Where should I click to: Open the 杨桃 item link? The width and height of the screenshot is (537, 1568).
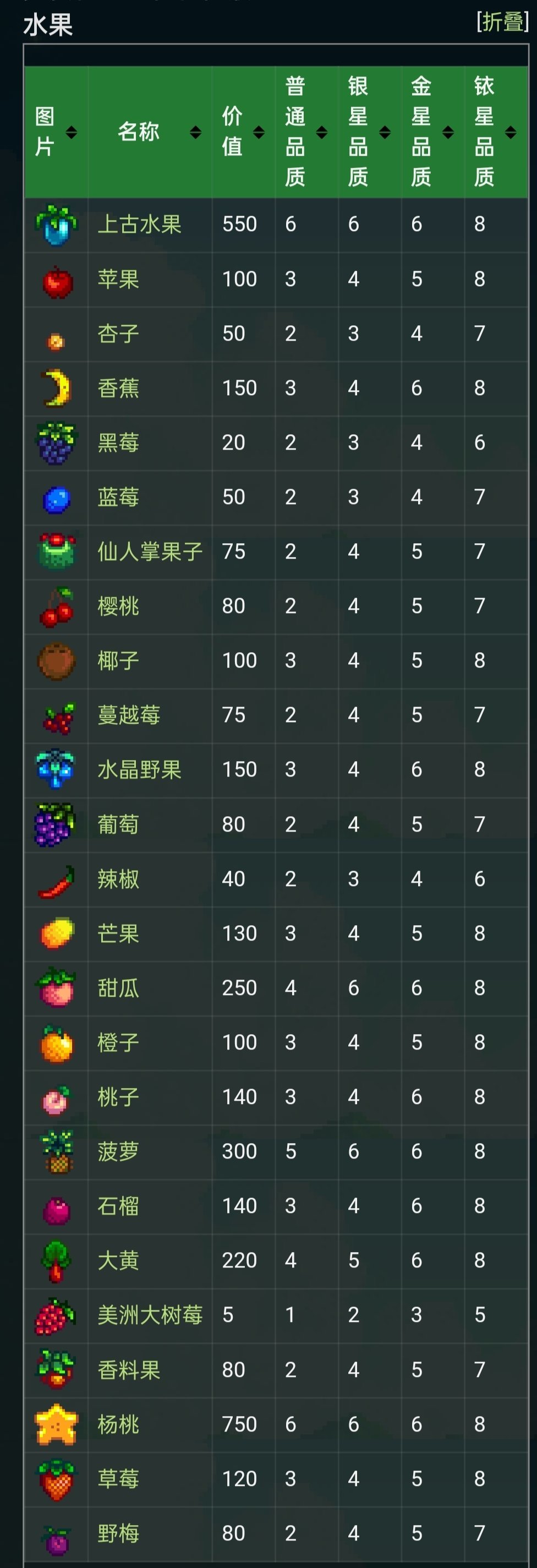point(118,1424)
